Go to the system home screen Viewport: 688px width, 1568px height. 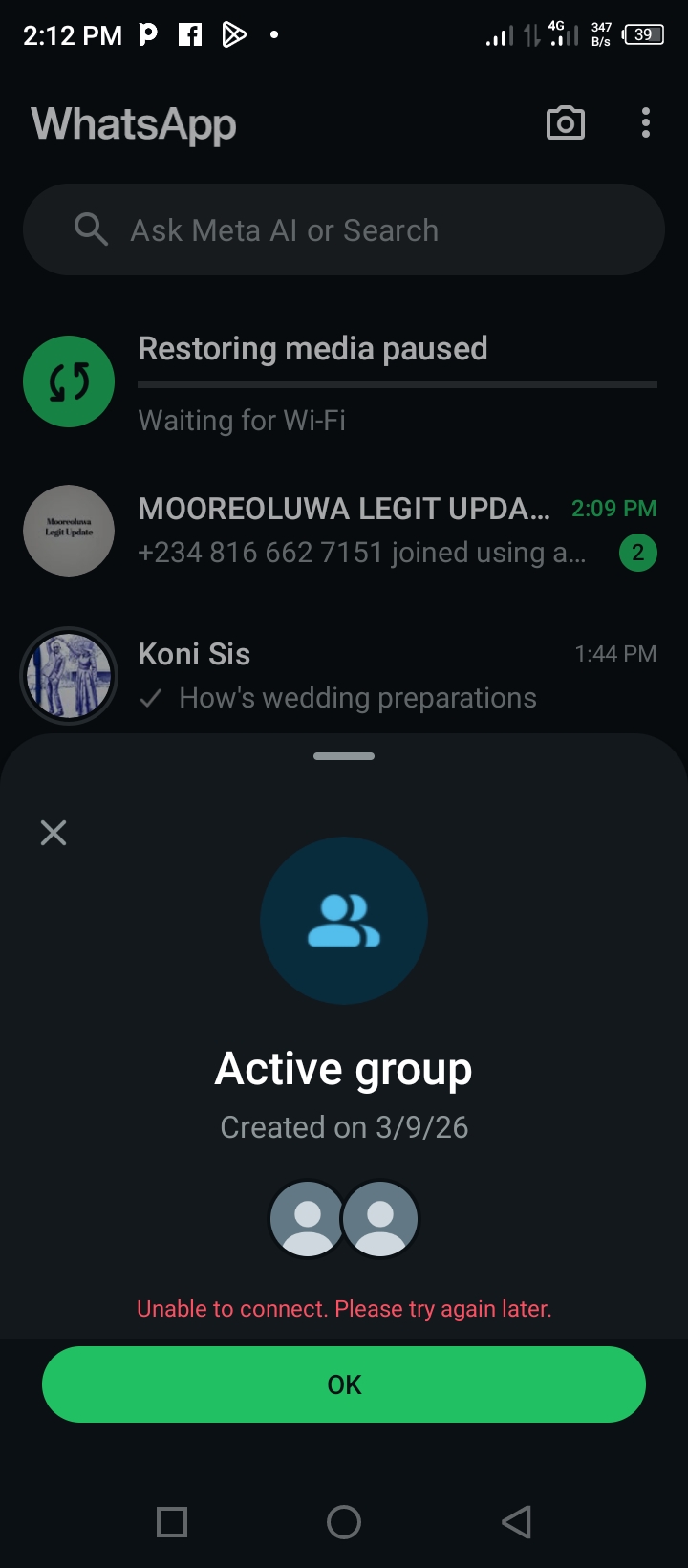[x=344, y=1521]
